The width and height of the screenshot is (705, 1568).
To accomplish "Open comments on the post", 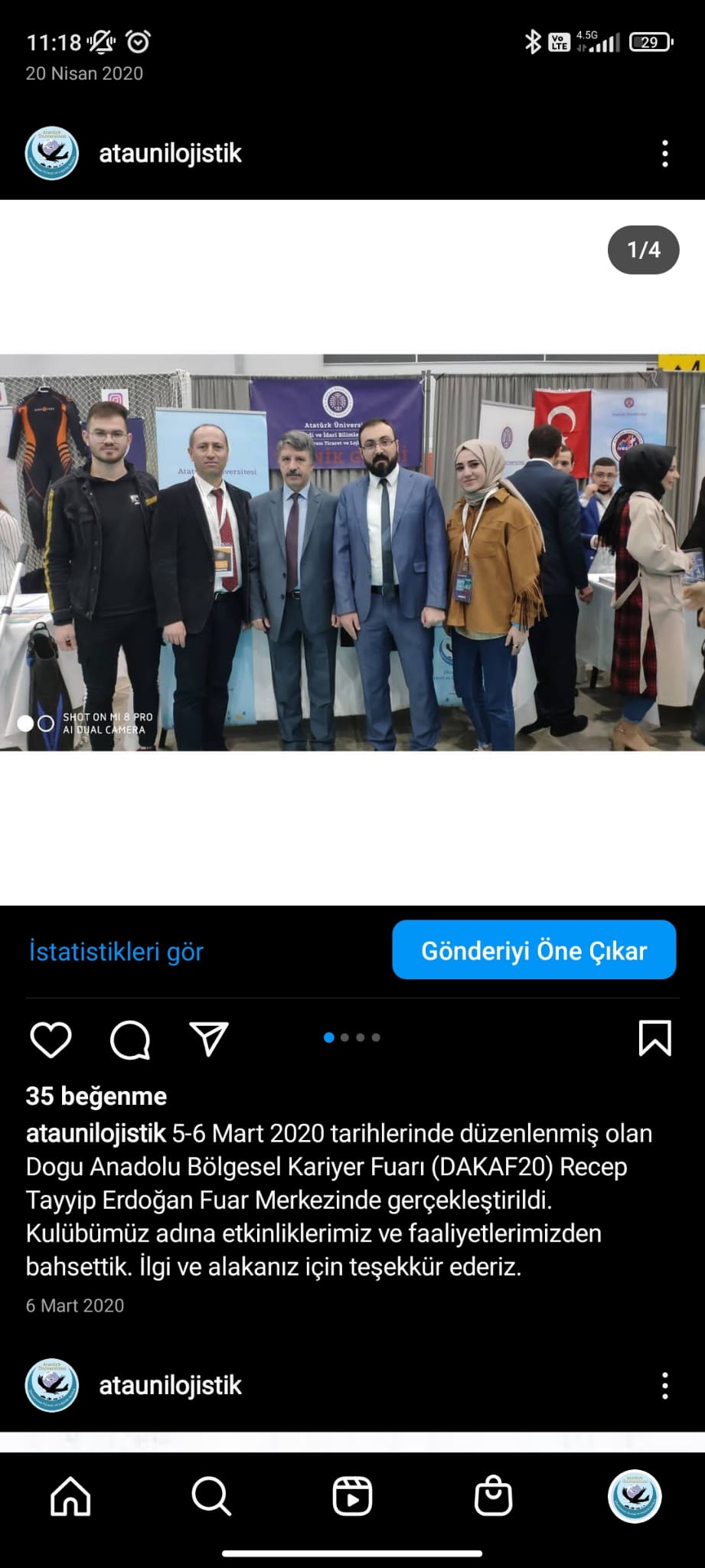I will pos(130,1039).
